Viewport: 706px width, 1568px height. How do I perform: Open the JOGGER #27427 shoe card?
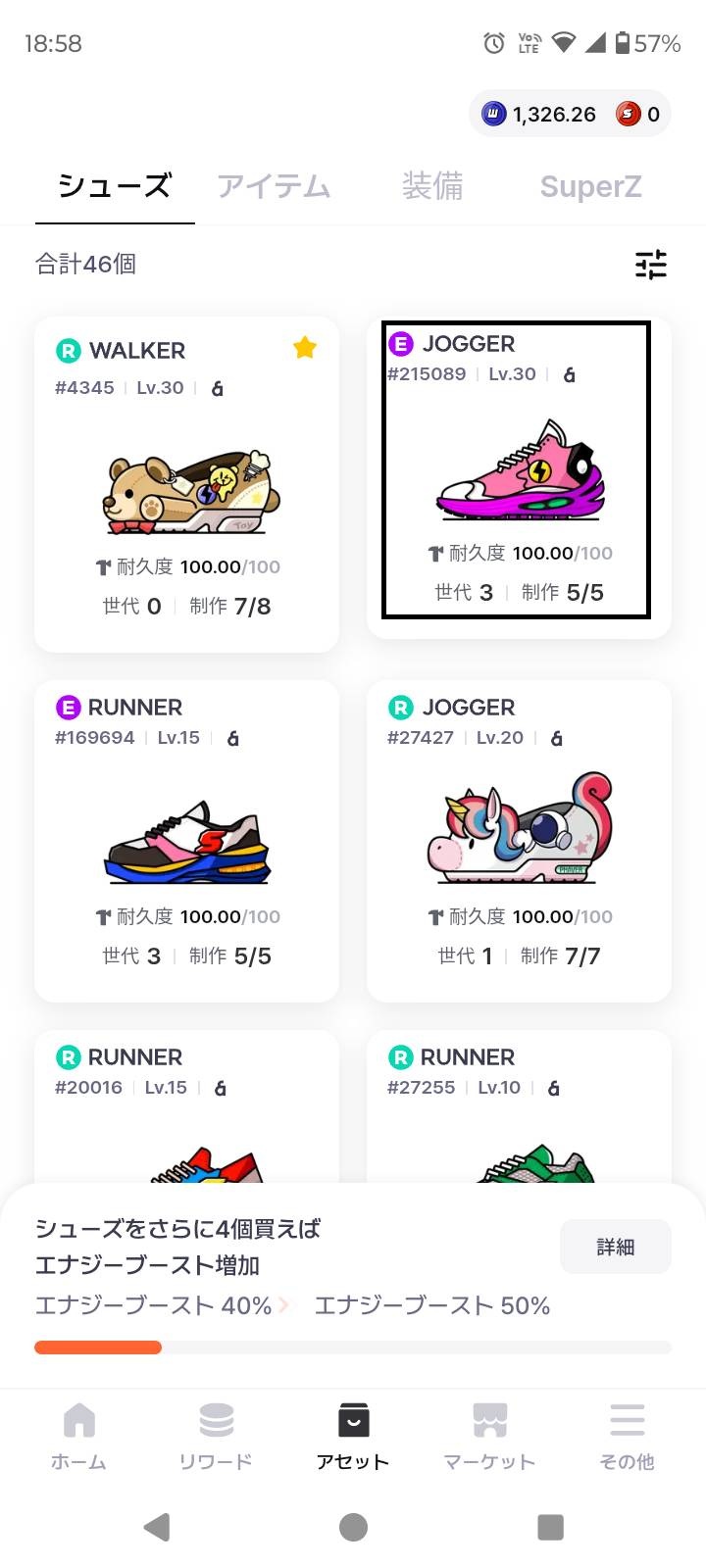518,840
